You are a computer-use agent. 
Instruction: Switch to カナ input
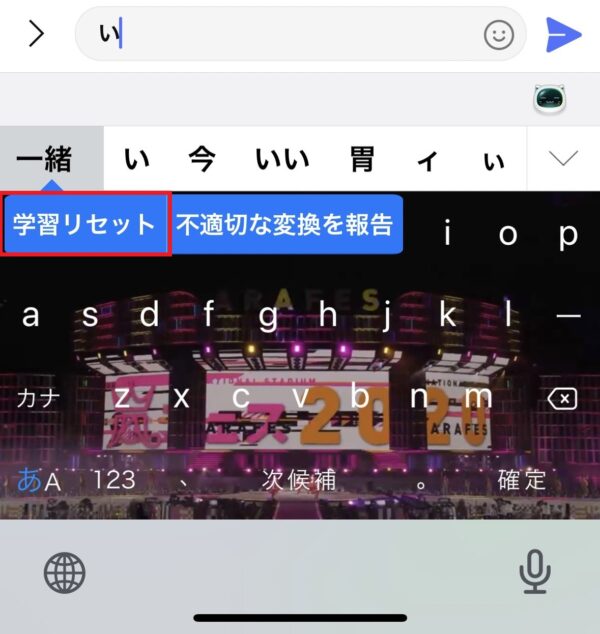click(38, 398)
